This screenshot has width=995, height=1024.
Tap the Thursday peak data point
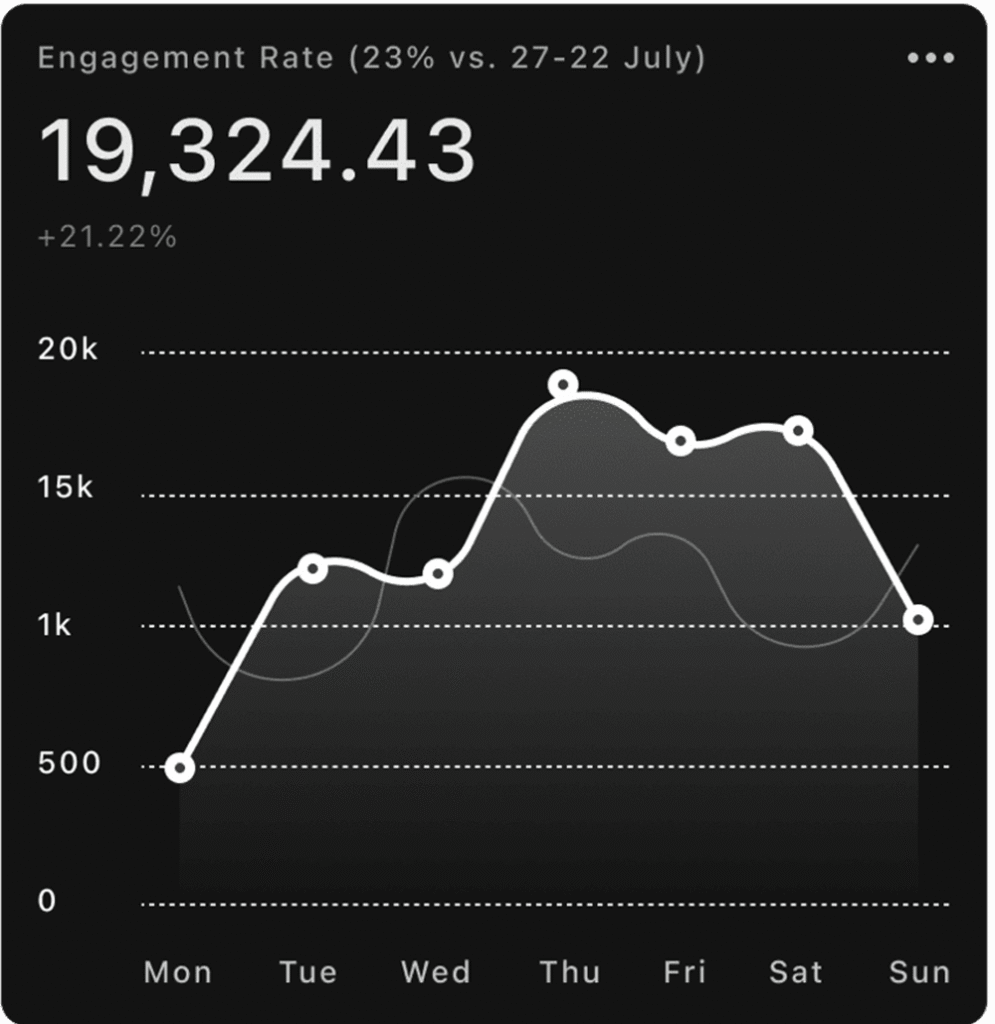(x=563, y=384)
